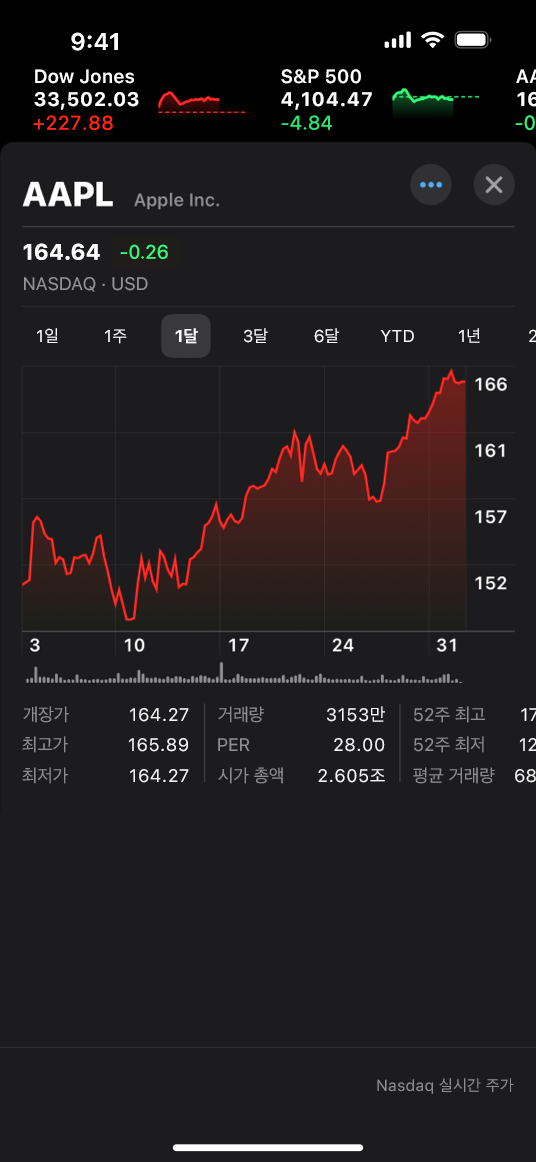Viewport: 536px width, 1162px height.
Task: Select the YTD chart range
Action: coord(397,336)
